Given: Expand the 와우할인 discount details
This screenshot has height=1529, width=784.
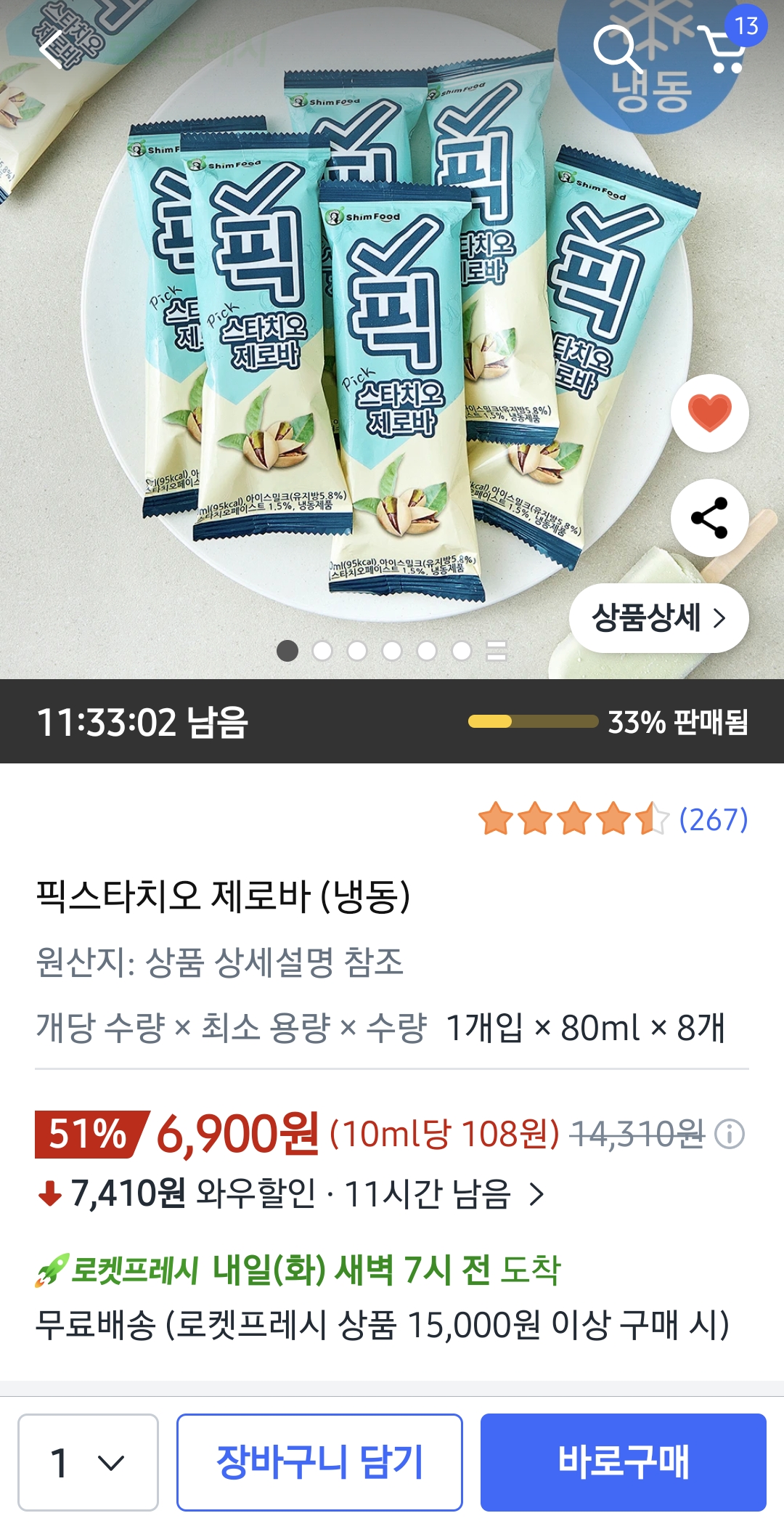Looking at the screenshot, I should [536, 1194].
